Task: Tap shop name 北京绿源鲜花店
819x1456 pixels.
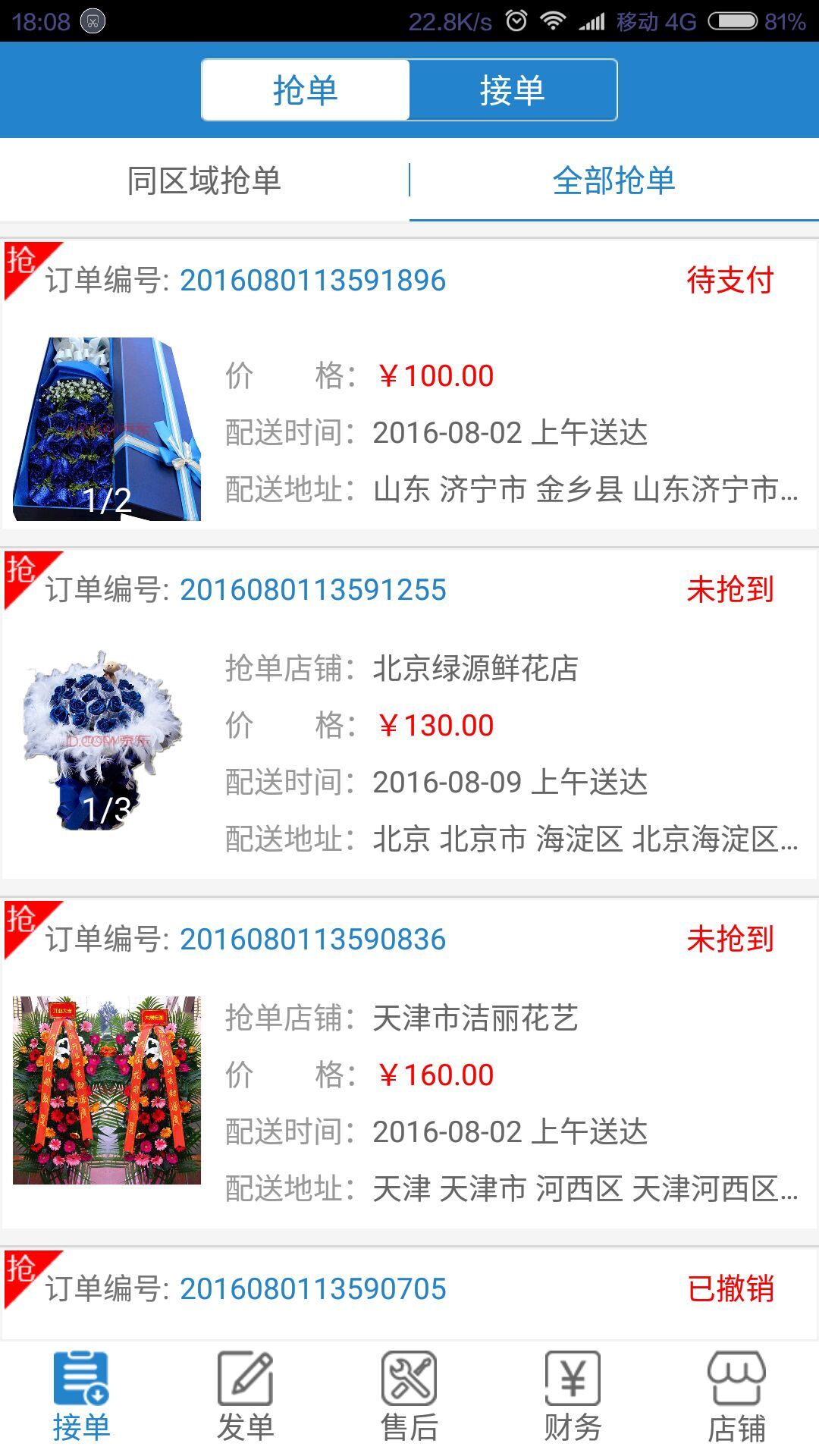Action: [x=478, y=667]
